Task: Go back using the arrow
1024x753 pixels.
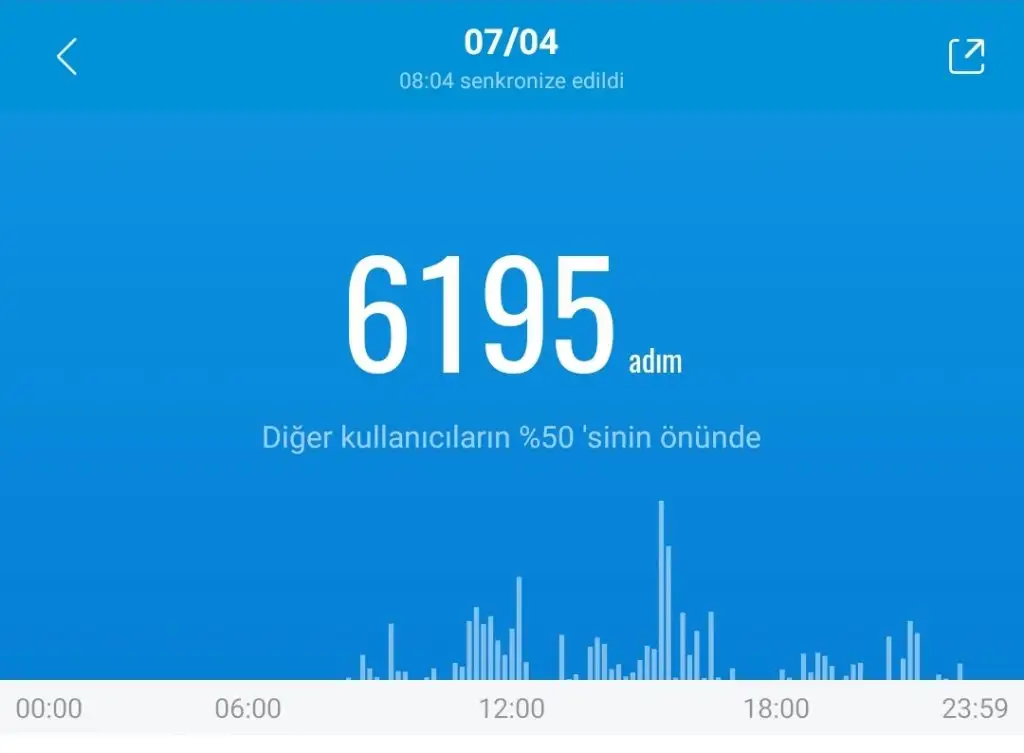Action: click(66, 57)
